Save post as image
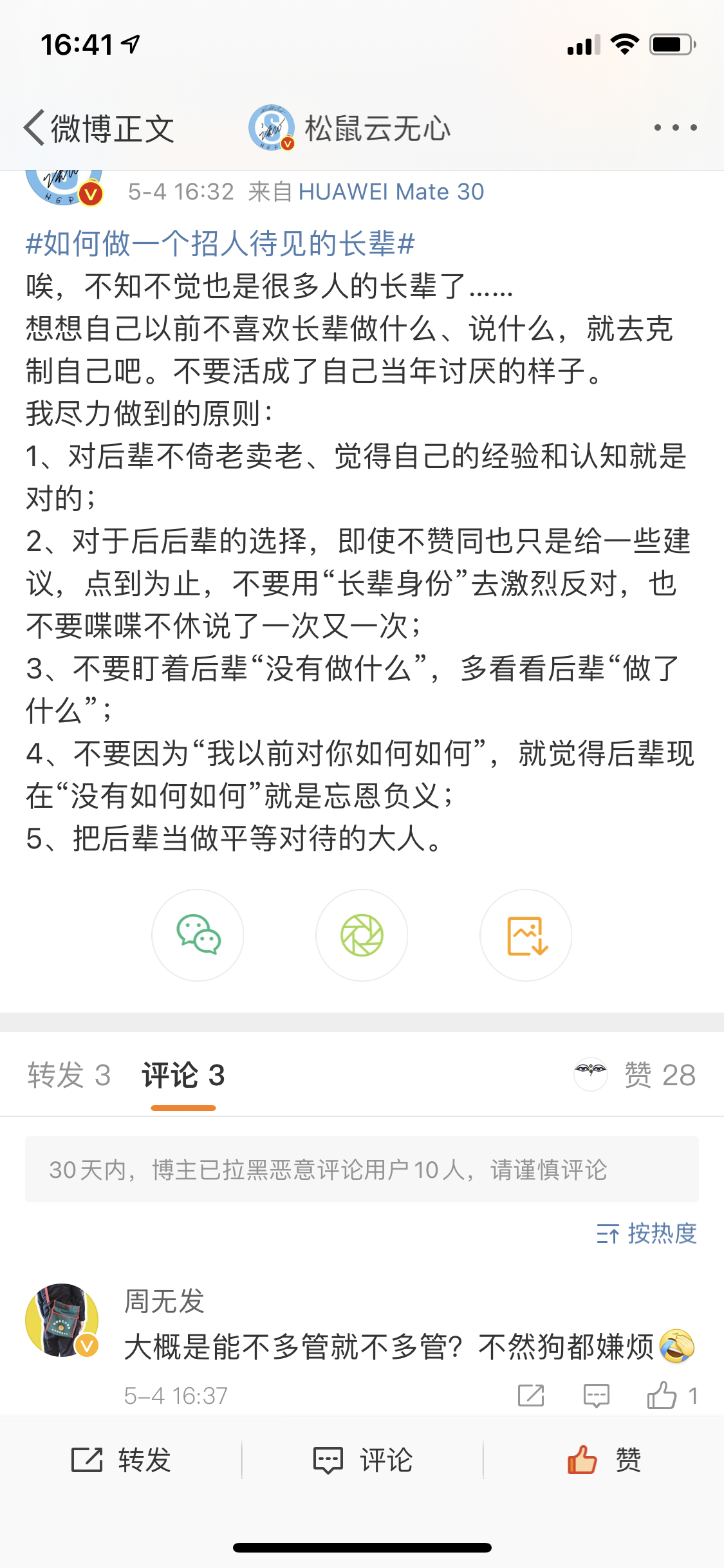 tap(526, 935)
